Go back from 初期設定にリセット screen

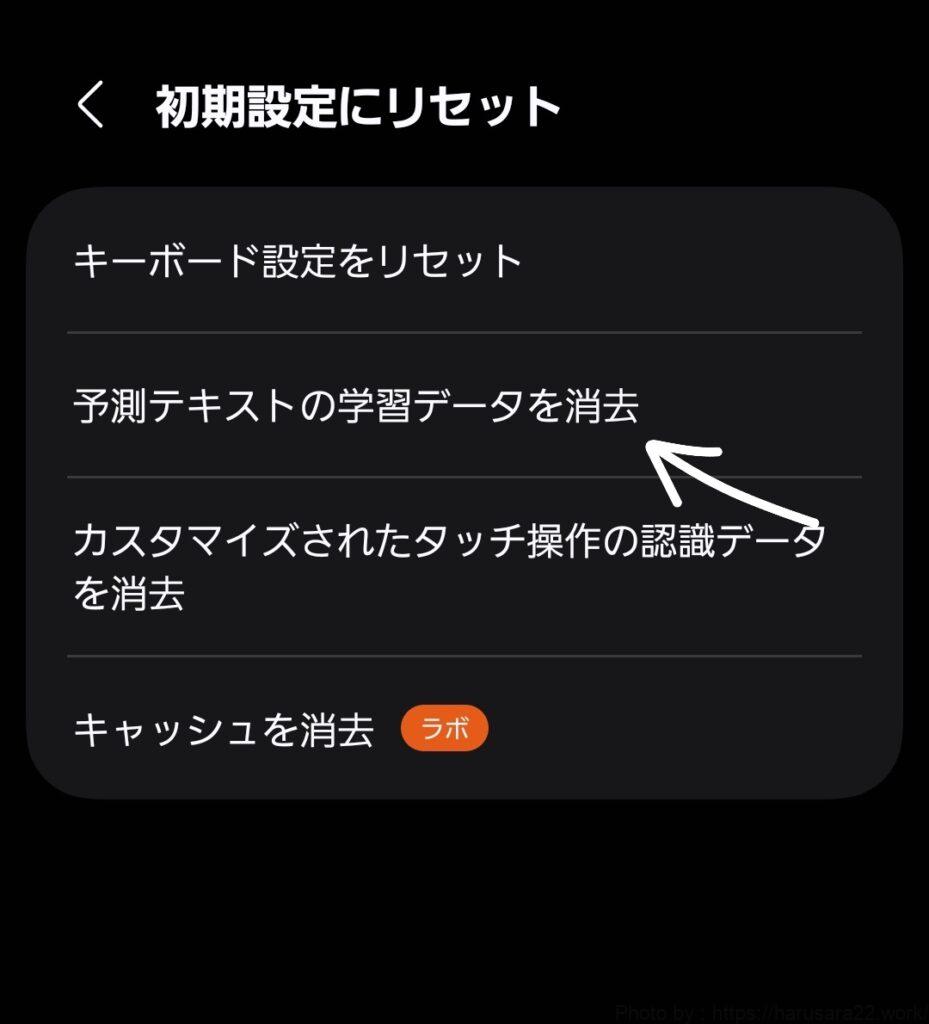click(91, 106)
